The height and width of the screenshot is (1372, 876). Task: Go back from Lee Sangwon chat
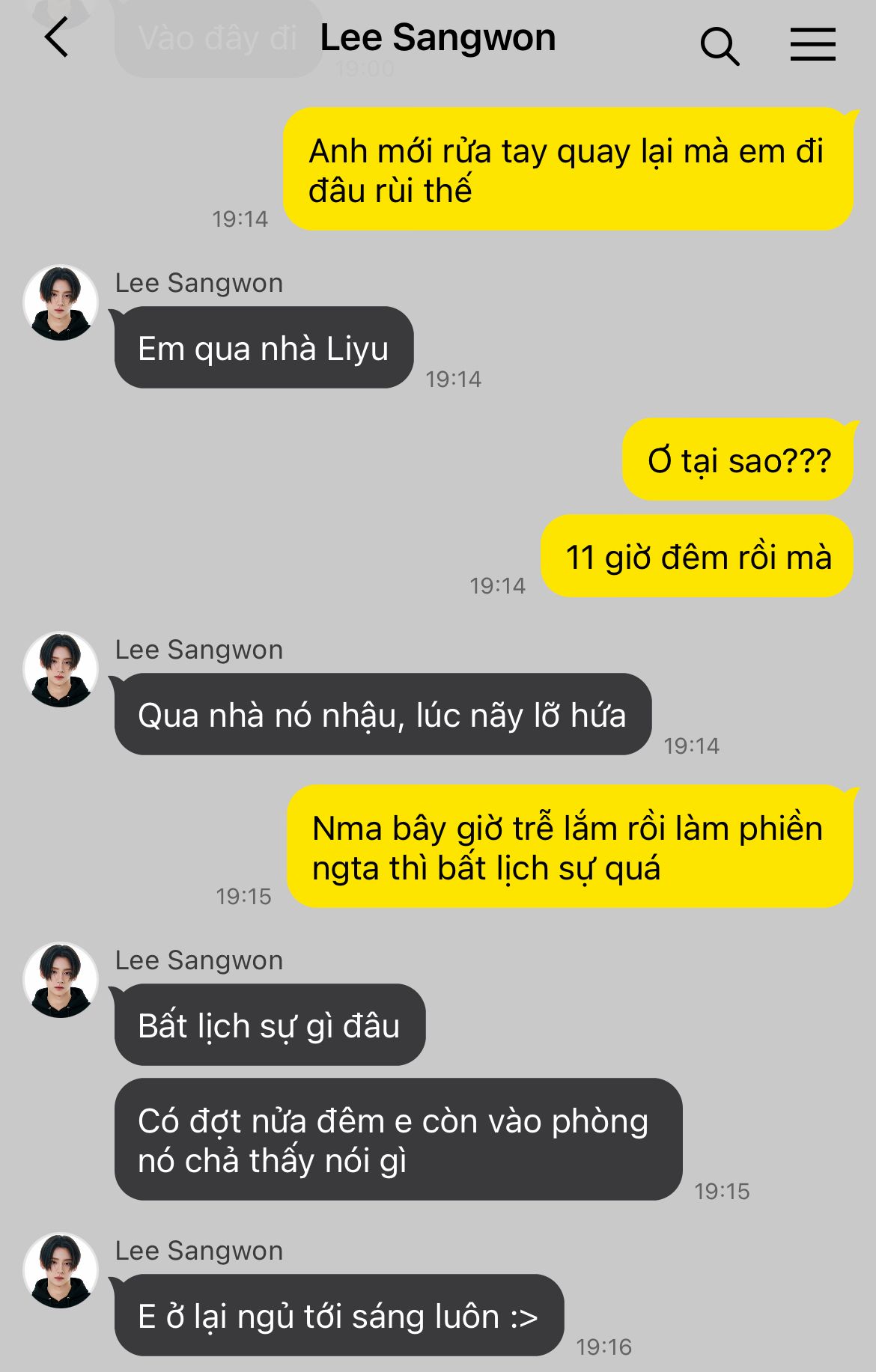coord(57,39)
